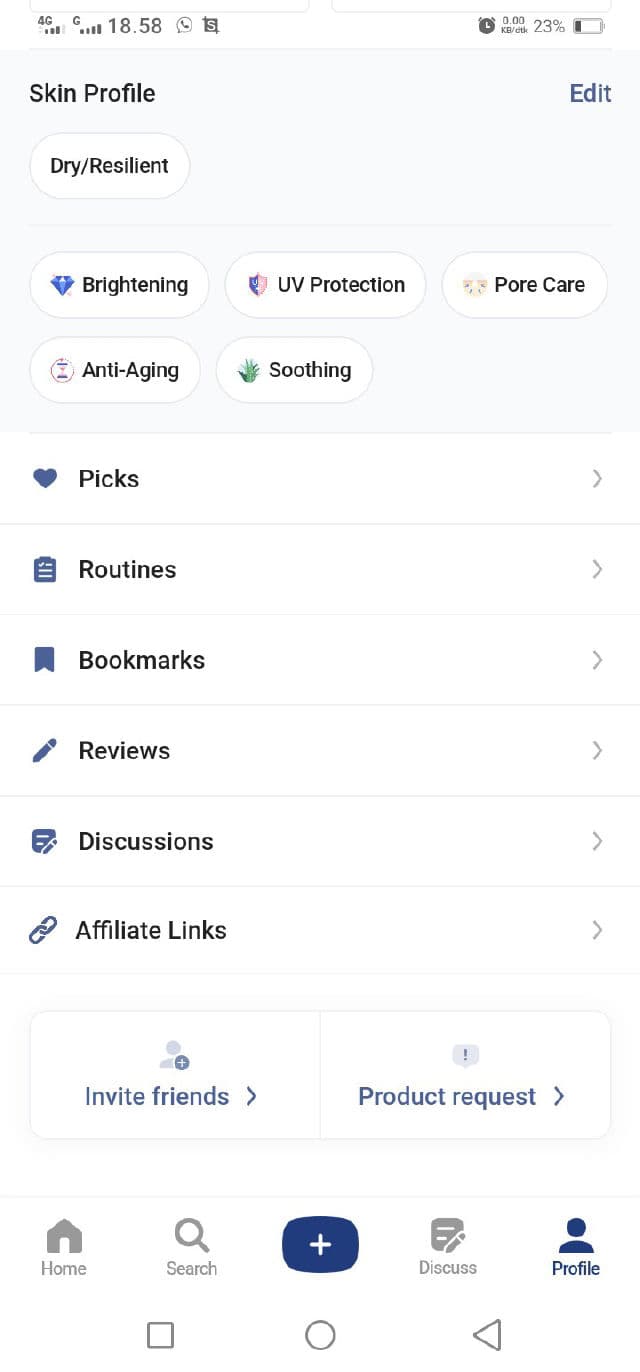Tap the plus create button
Screen dimensions: 640x1372
coord(320,1244)
